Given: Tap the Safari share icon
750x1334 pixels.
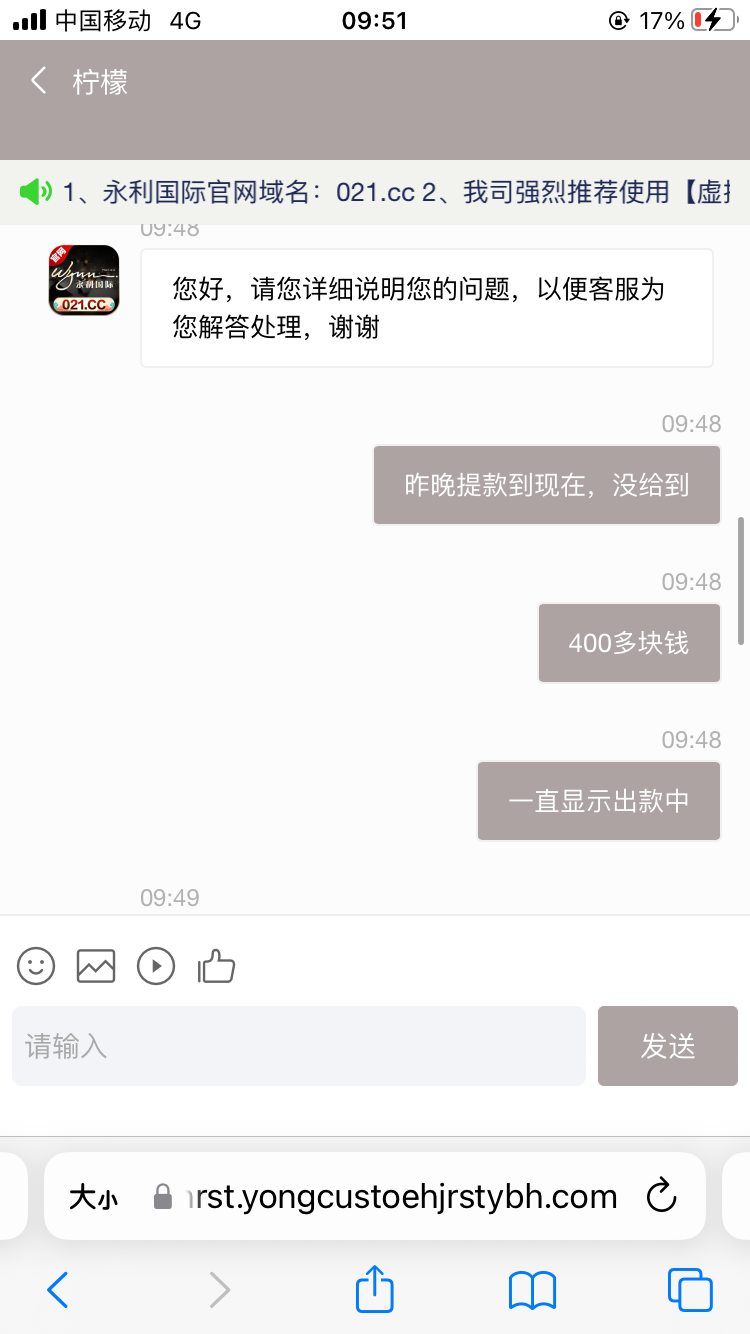Looking at the screenshot, I should pos(374,1290).
